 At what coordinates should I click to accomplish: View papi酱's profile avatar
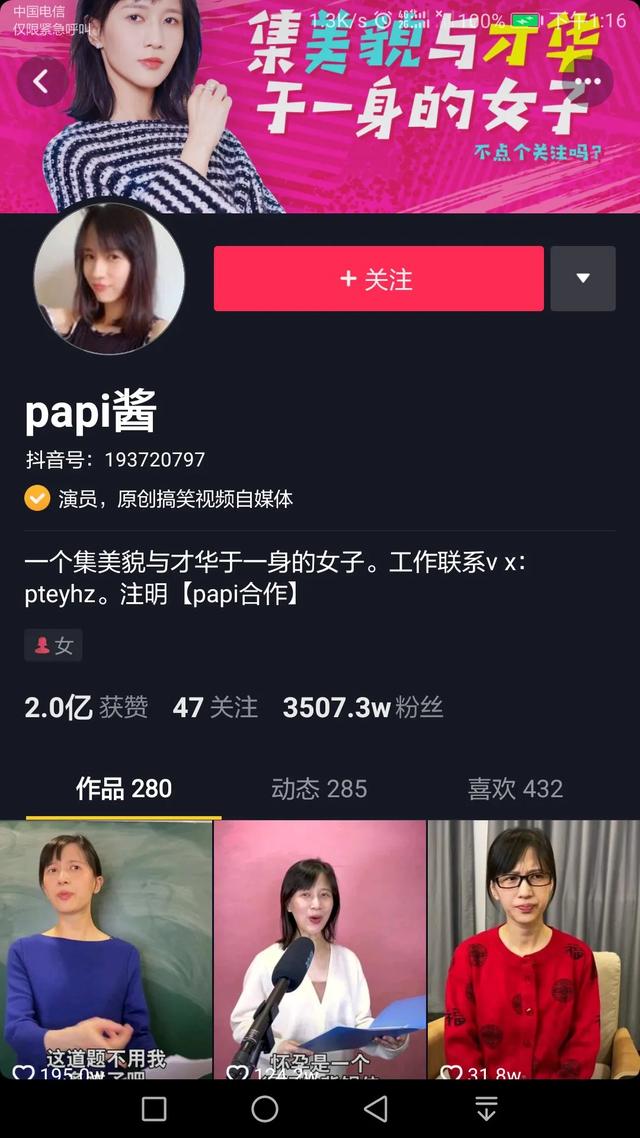tap(109, 279)
